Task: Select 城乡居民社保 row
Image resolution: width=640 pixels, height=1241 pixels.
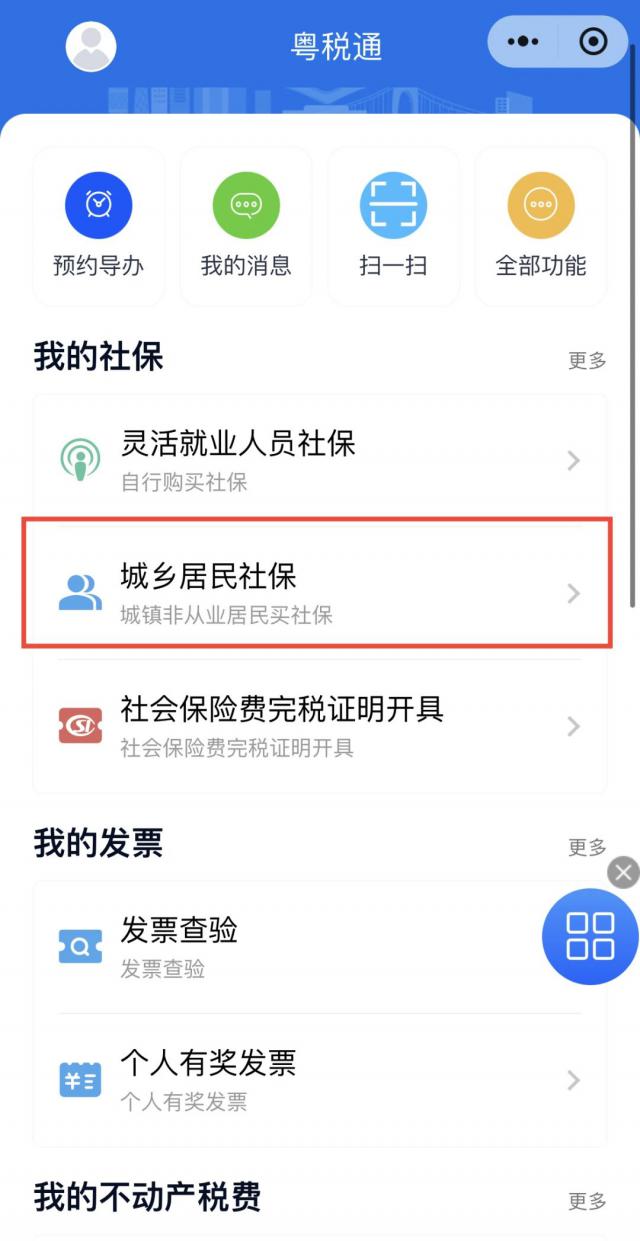Action: [320, 593]
